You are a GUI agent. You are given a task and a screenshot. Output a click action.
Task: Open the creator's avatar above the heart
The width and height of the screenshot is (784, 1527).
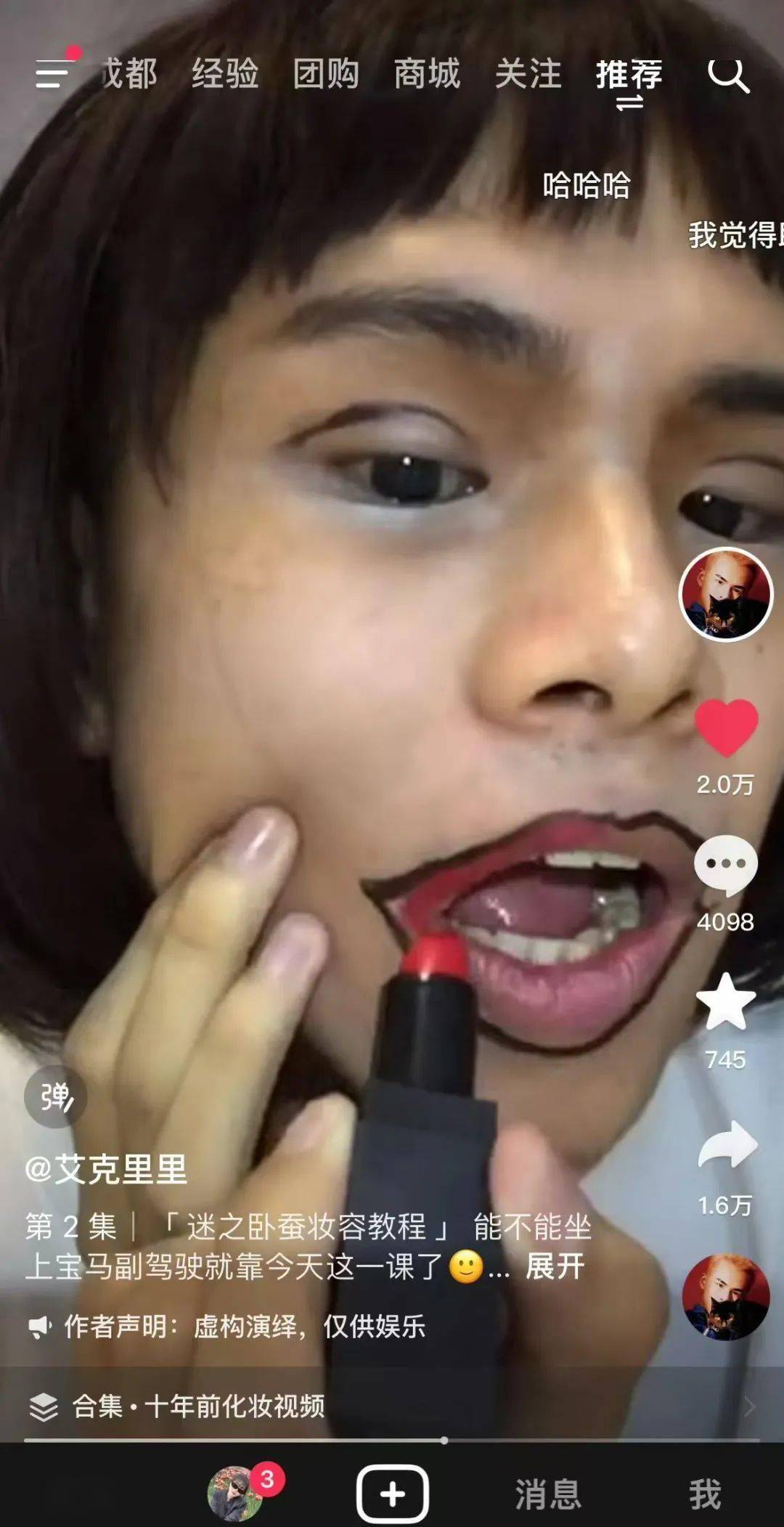[725, 594]
